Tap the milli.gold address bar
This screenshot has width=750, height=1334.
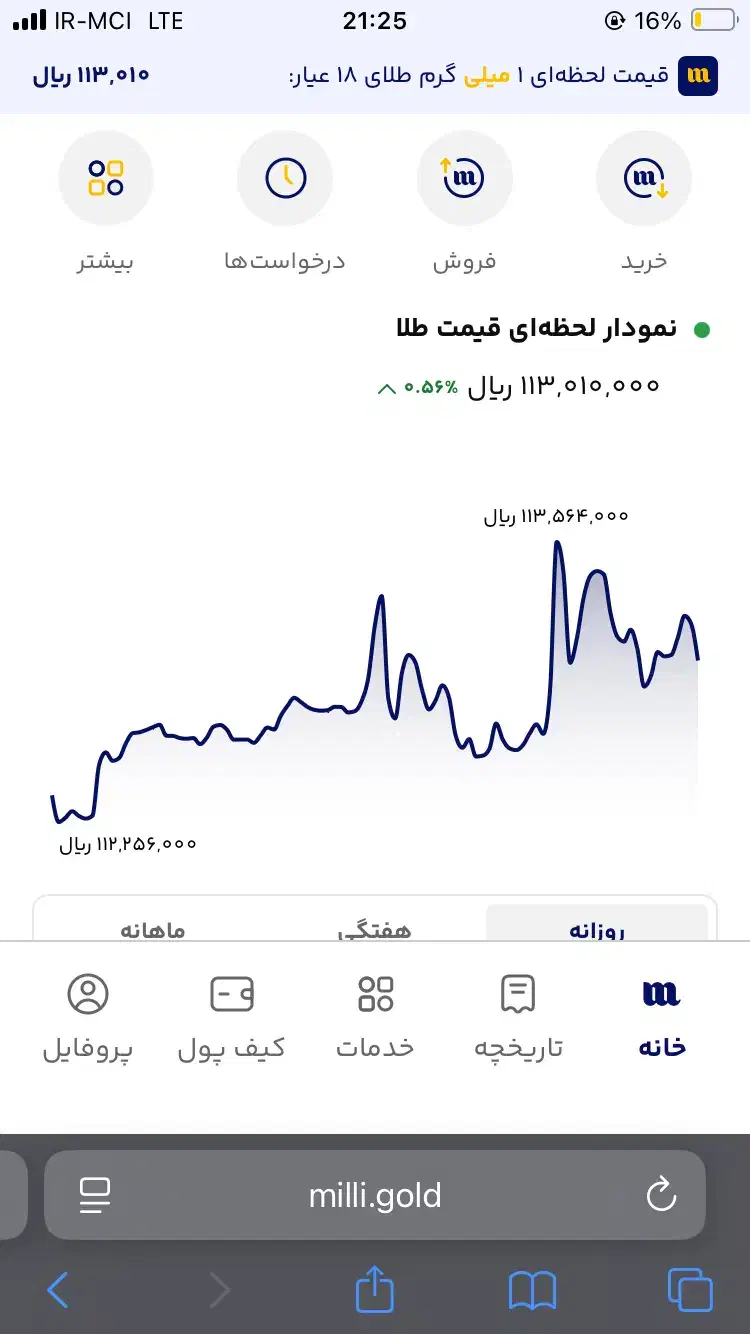(x=375, y=1194)
